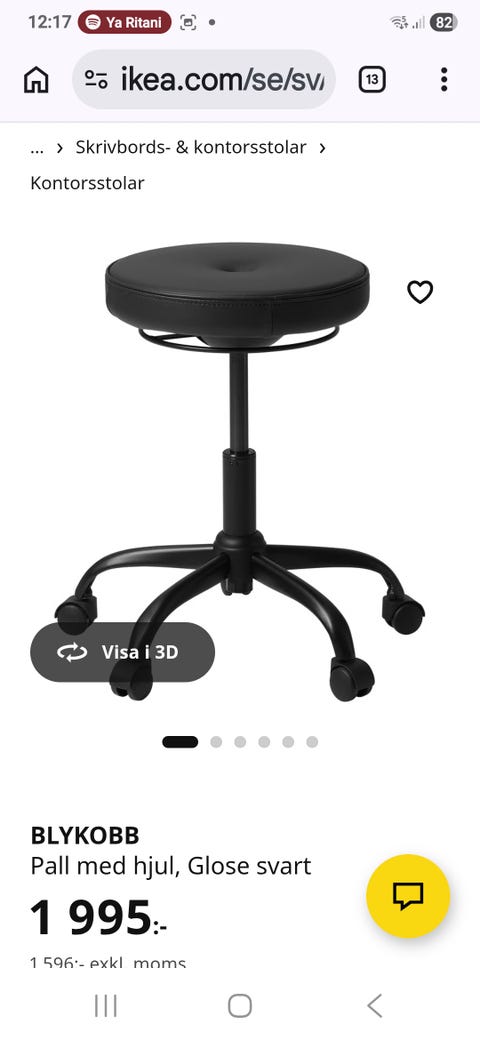Open the BLYKOBB stool product image
The image size is (480, 1040).
pyautogui.click(x=239, y=471)
